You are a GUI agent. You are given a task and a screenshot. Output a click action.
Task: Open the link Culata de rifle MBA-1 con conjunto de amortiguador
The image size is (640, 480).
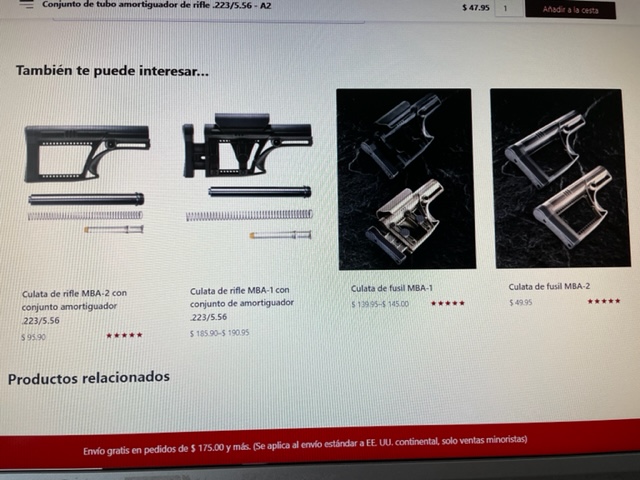(x=241, y=303)
